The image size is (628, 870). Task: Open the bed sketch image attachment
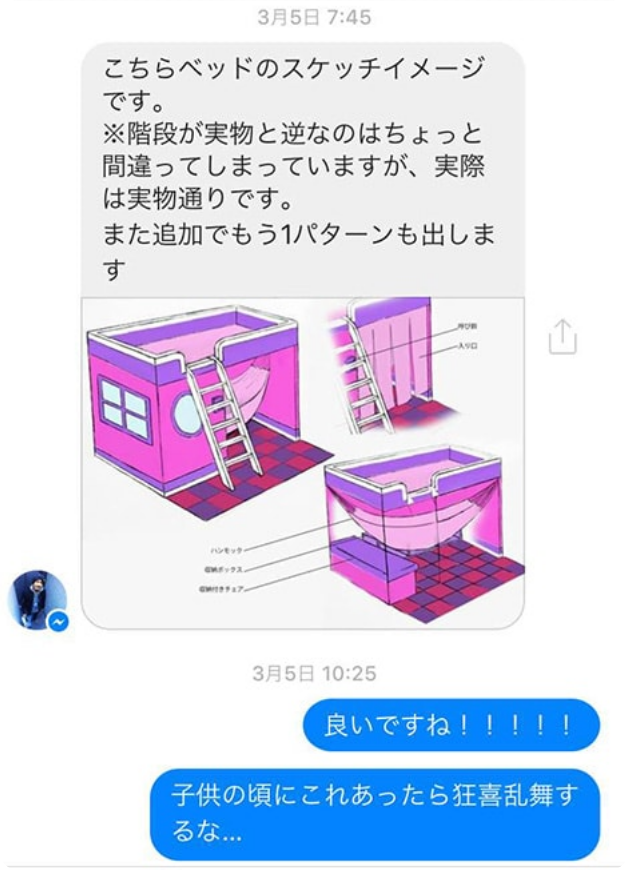point(303,460)
